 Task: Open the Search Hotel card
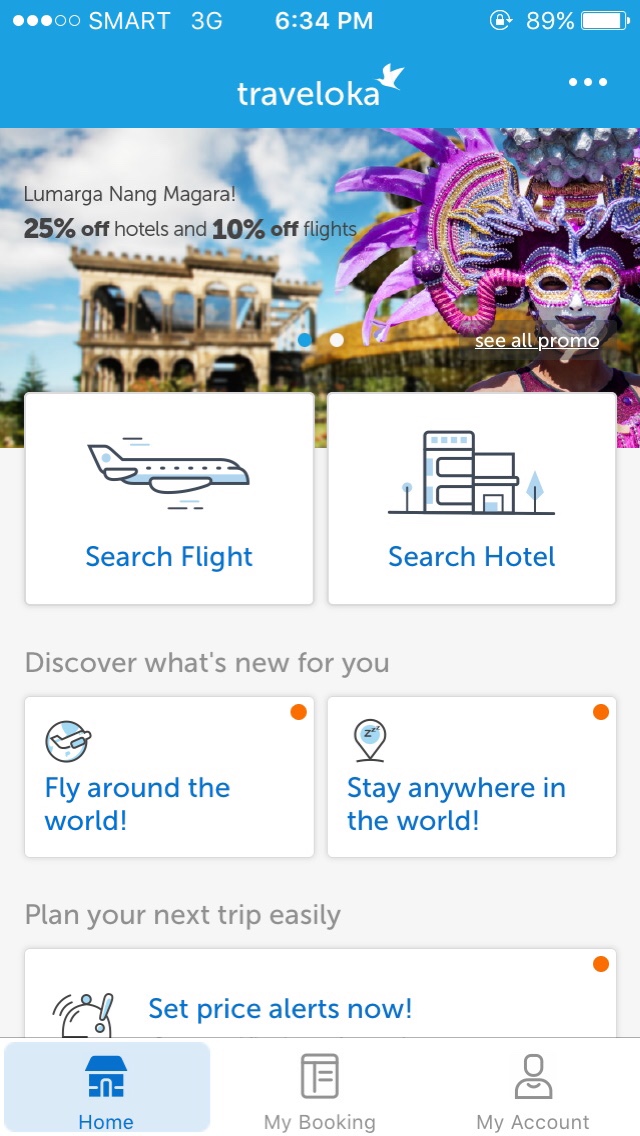471,498
